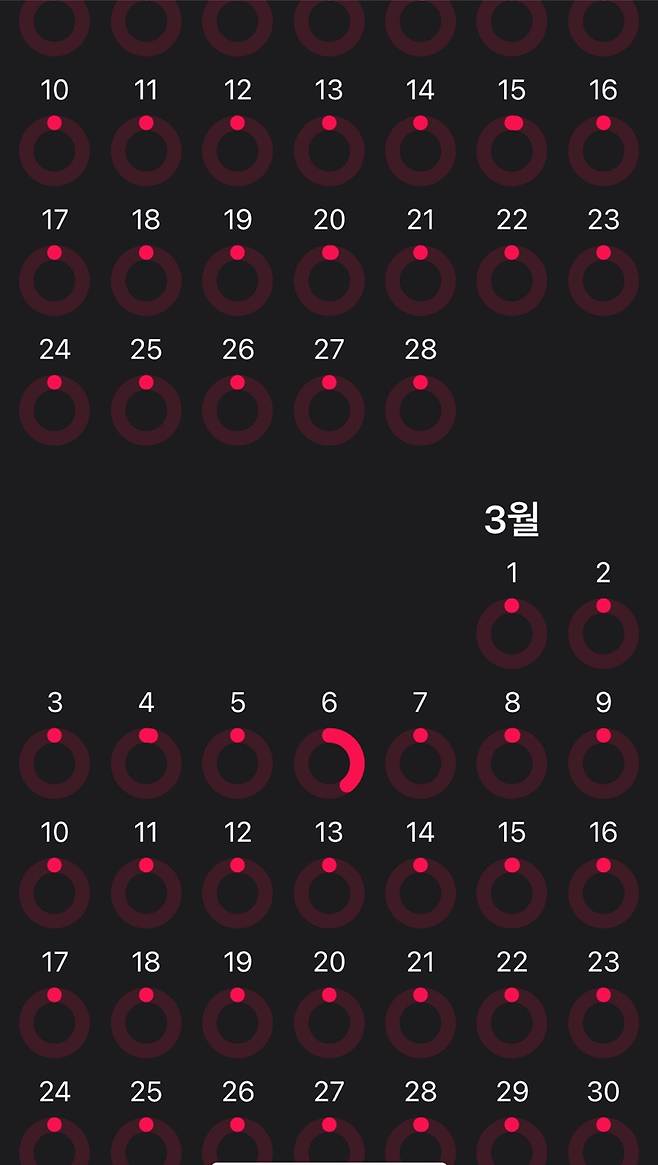View activity for March 4
Screen dimensions: 658x1165
point(146,763)
